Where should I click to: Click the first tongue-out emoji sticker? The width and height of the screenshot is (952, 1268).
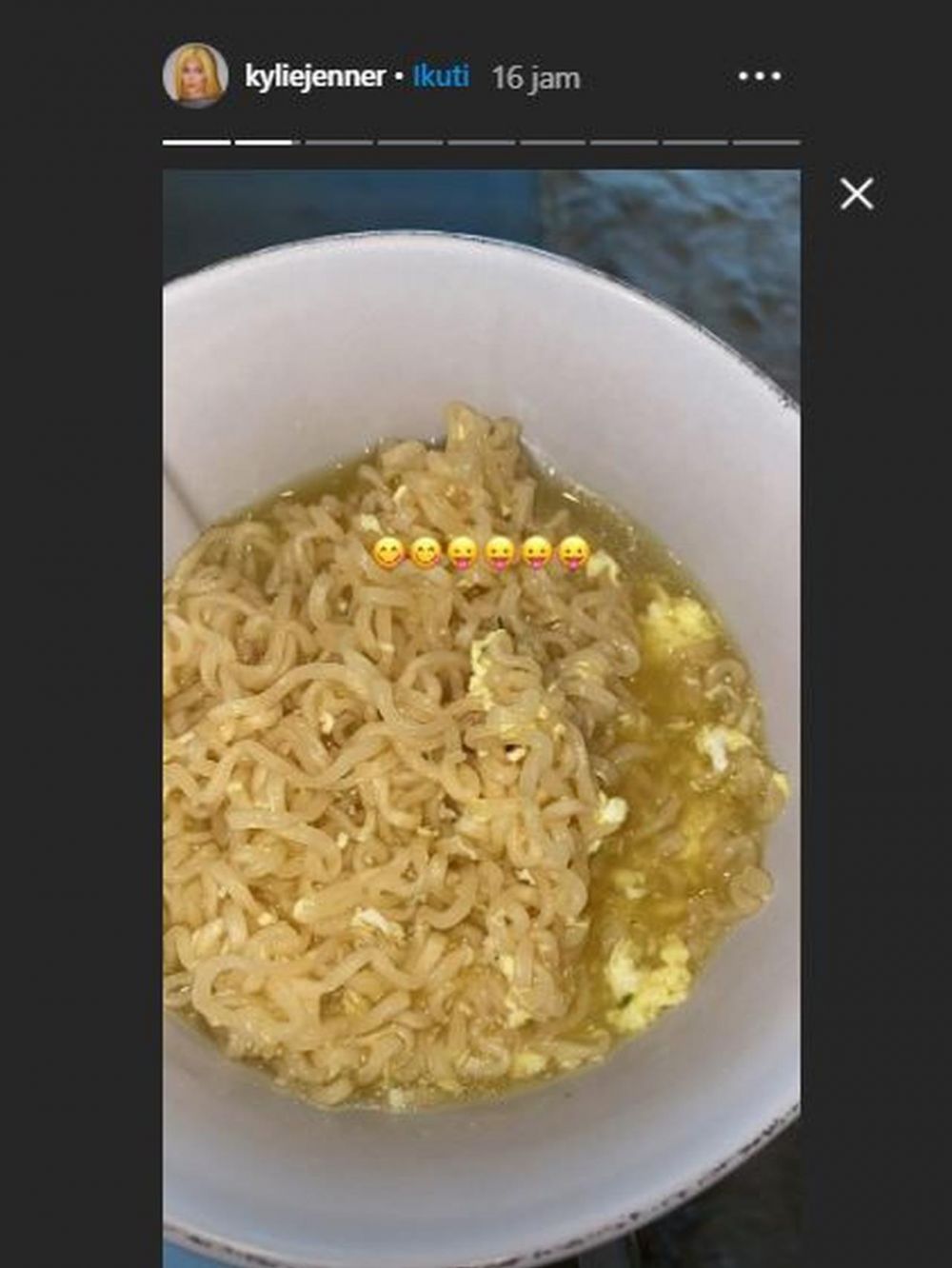(x=462, y=552)
